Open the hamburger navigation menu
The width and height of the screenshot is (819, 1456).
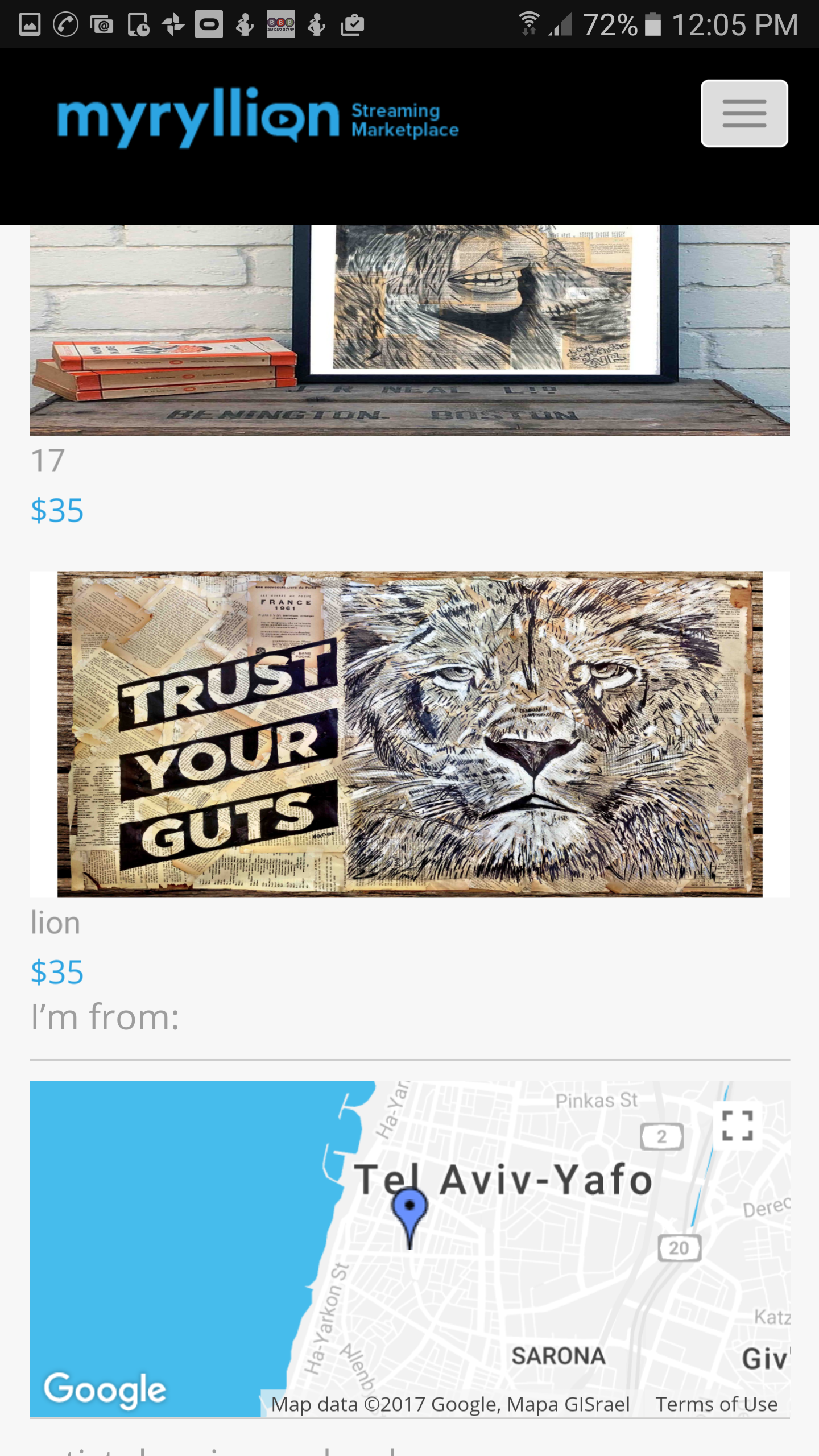point(744,114)
